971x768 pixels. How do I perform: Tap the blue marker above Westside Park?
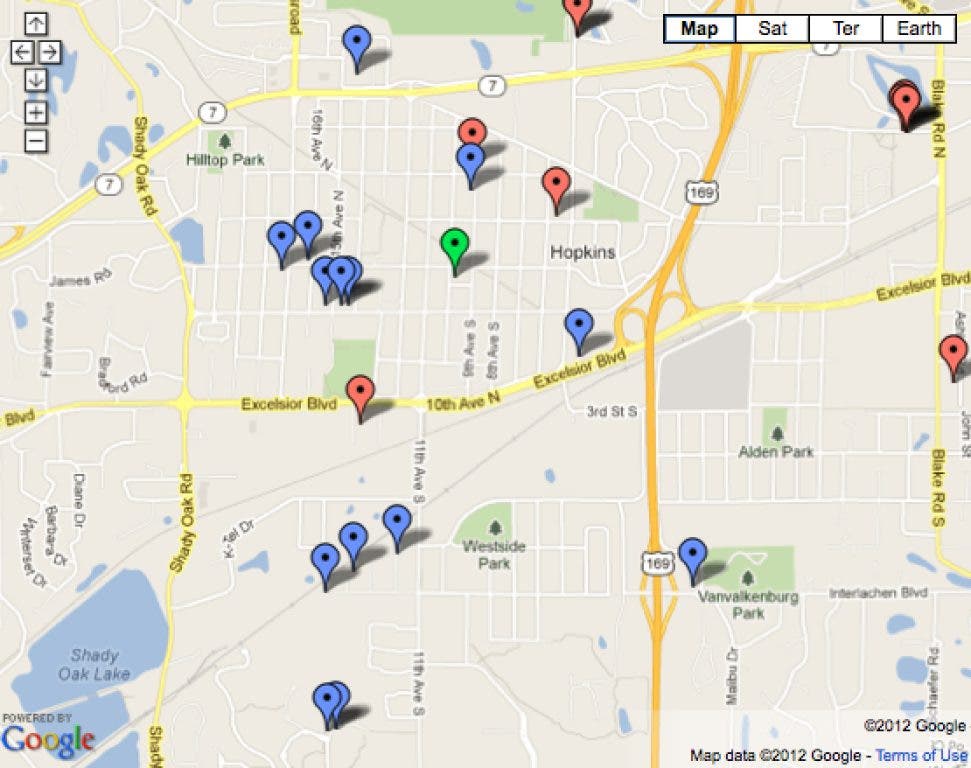[397, 523]
